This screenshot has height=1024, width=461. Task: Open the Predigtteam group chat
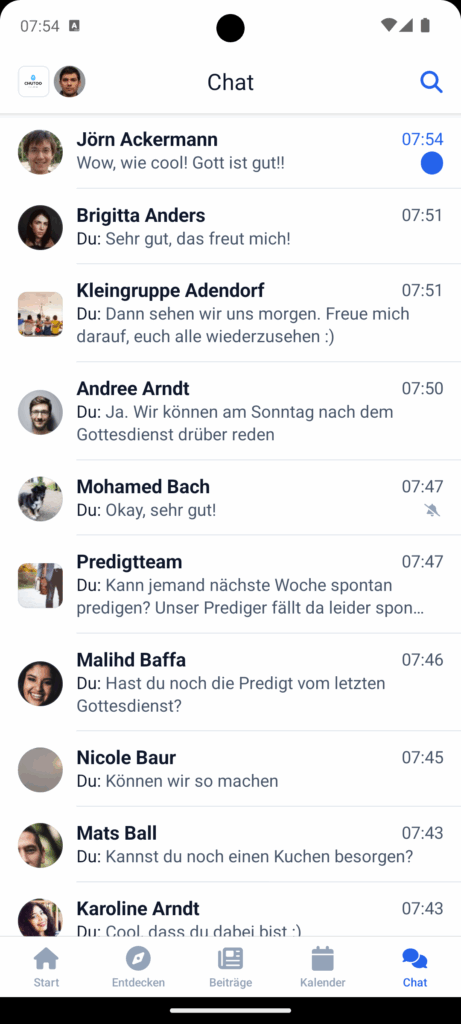coord(230,584)
